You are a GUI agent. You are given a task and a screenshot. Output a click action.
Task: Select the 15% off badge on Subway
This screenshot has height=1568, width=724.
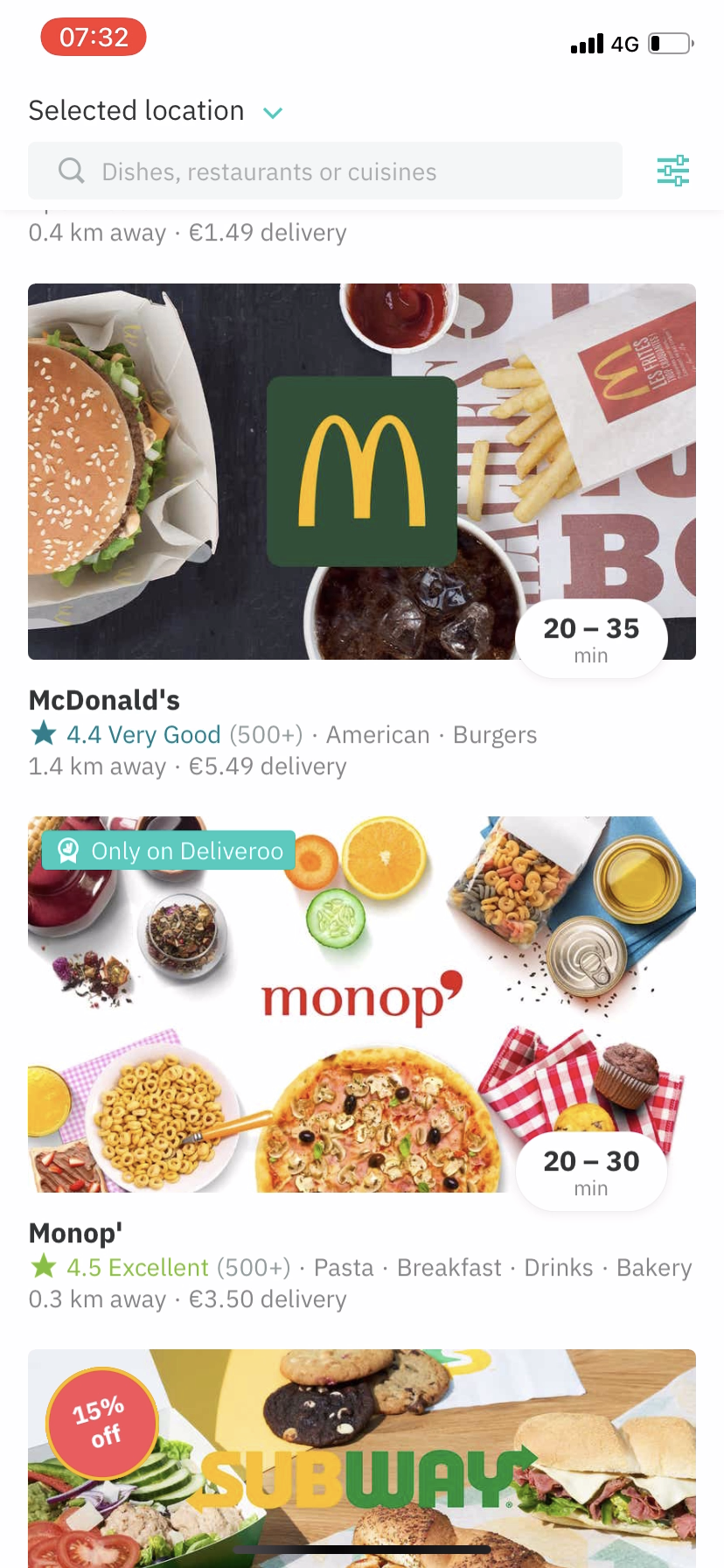(102, 1423)
